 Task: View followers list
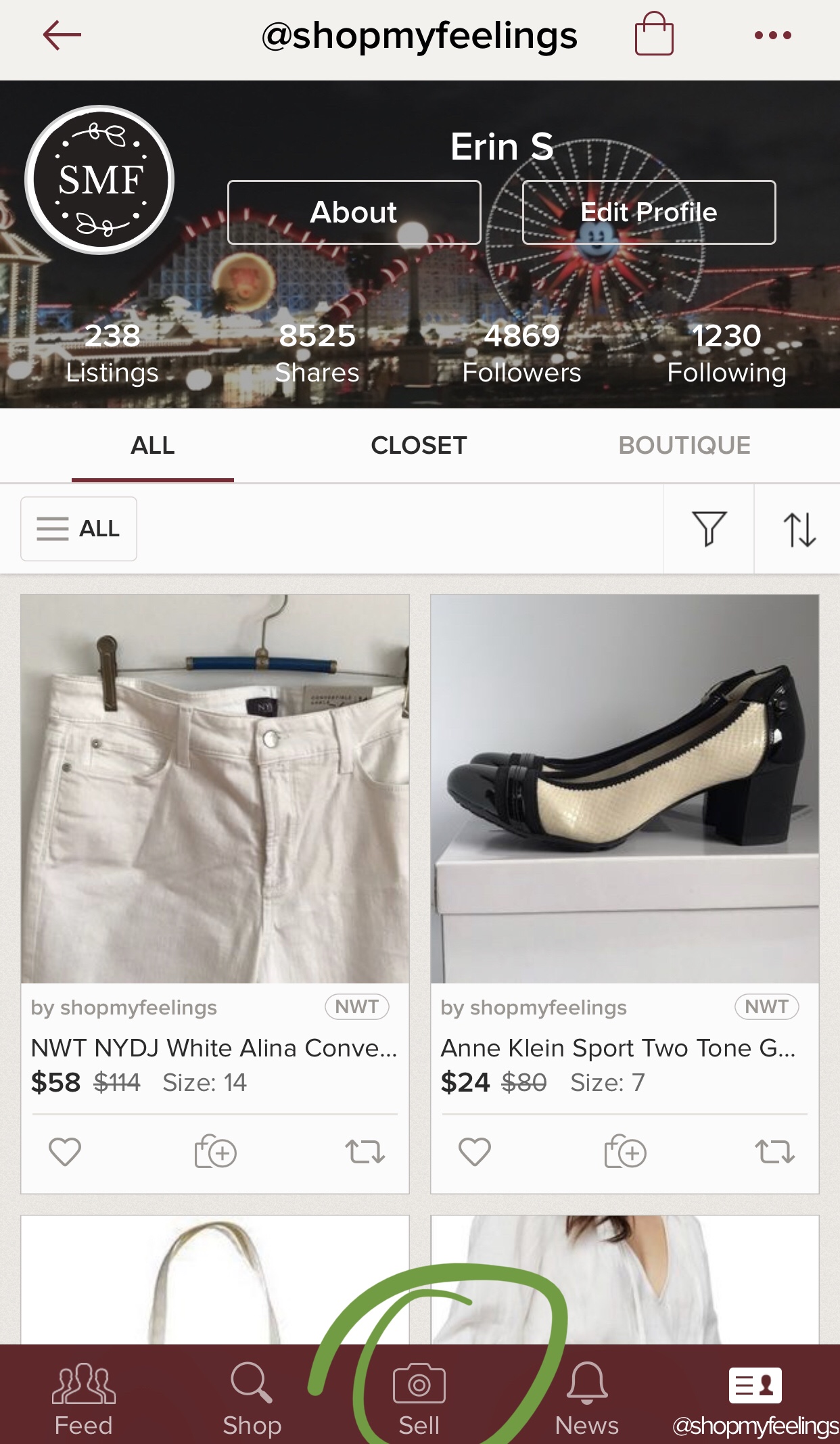(x=521, y=353)
